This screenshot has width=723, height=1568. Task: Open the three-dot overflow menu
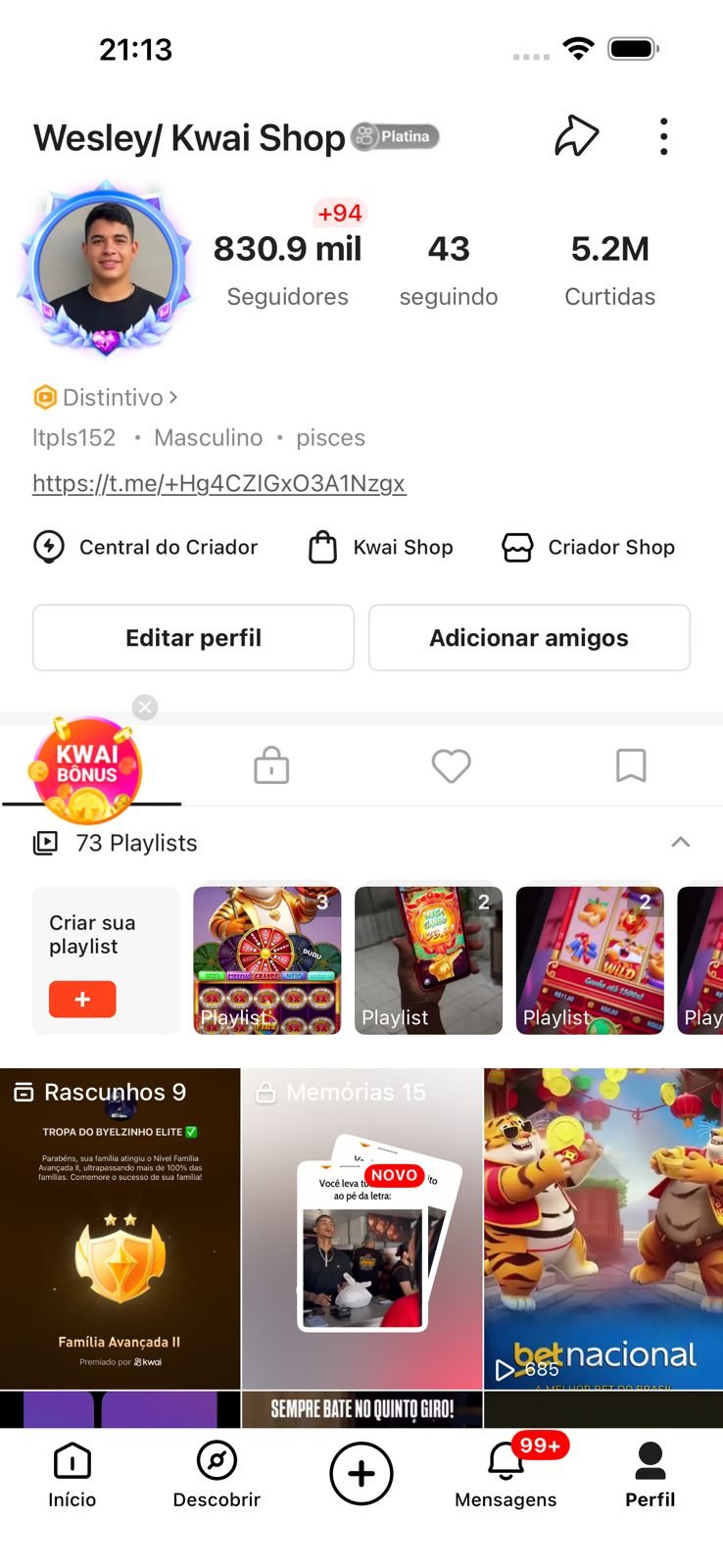[x=664, y=137]
